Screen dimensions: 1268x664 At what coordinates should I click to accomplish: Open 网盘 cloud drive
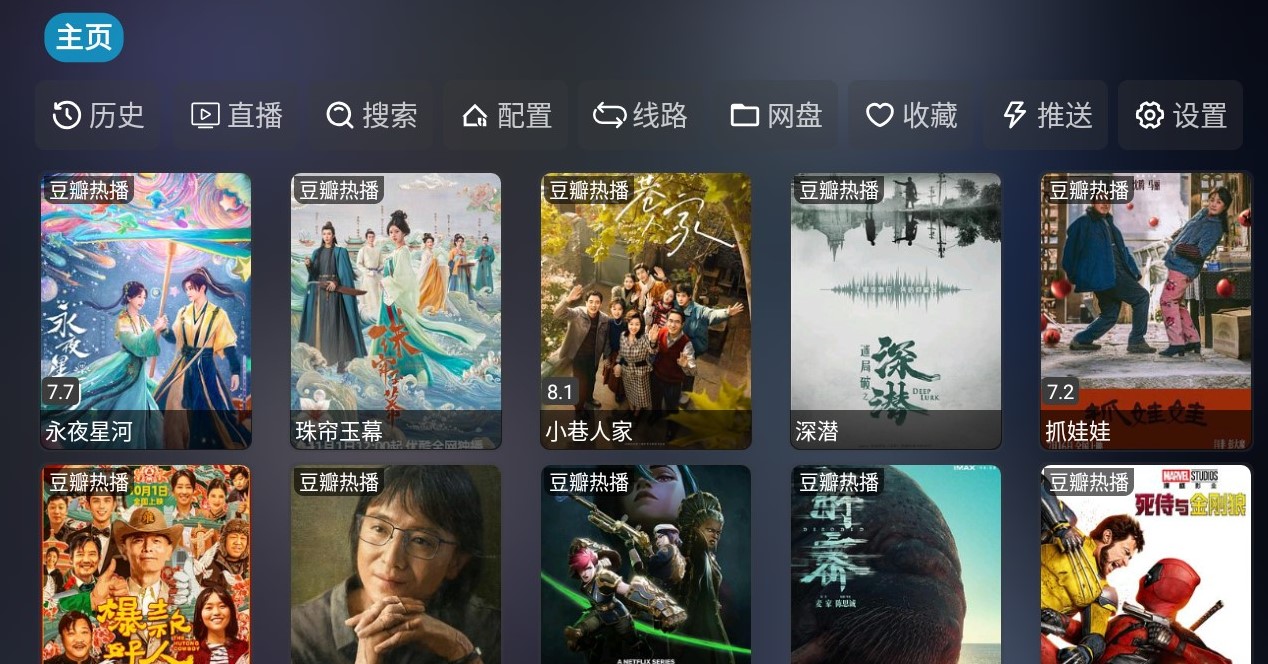(x=776, y=115)
